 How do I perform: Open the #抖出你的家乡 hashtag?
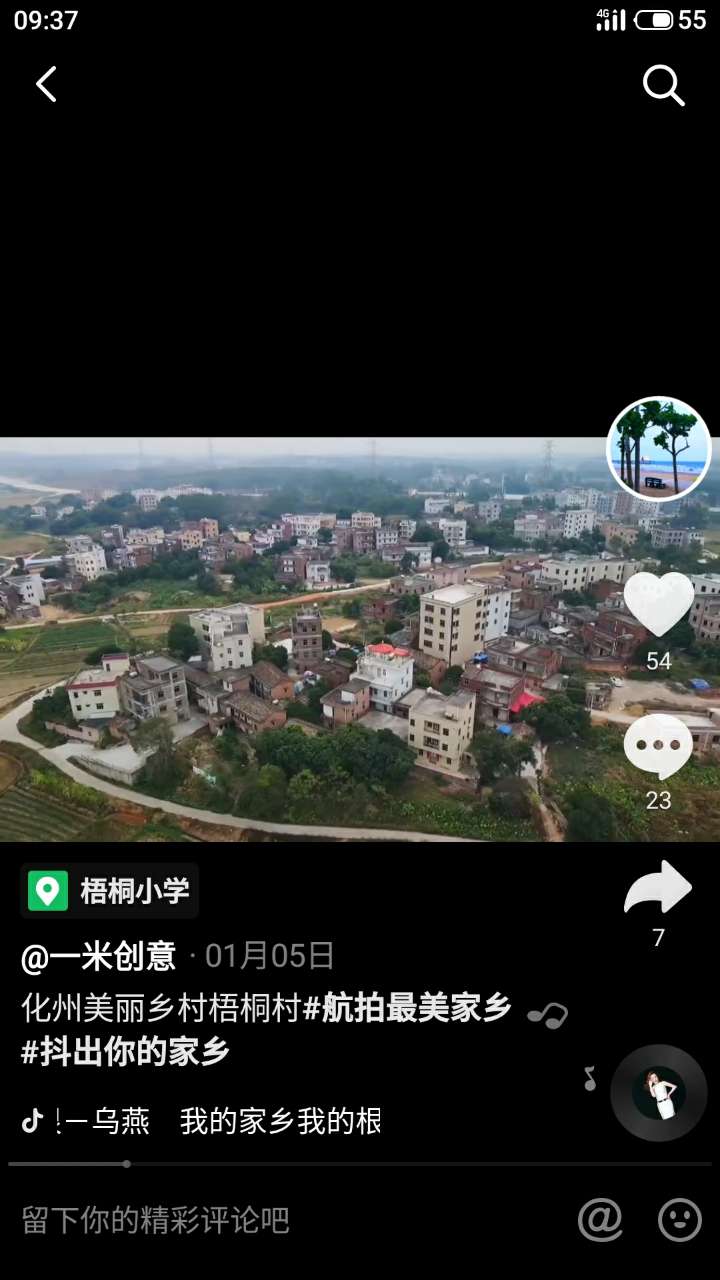click(x=125, y=1052)
